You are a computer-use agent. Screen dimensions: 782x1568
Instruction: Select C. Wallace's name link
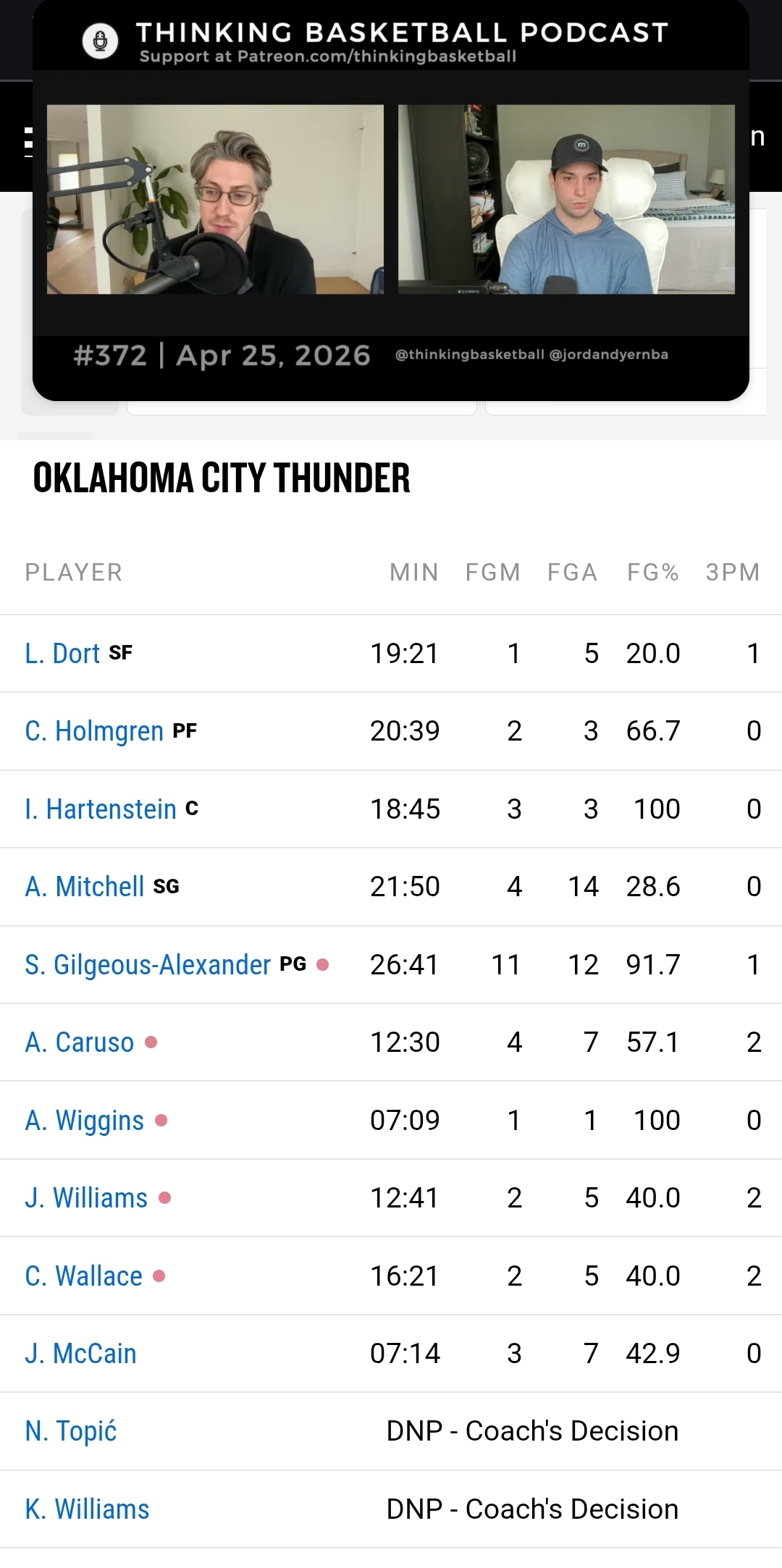[x=84, y=1276]
